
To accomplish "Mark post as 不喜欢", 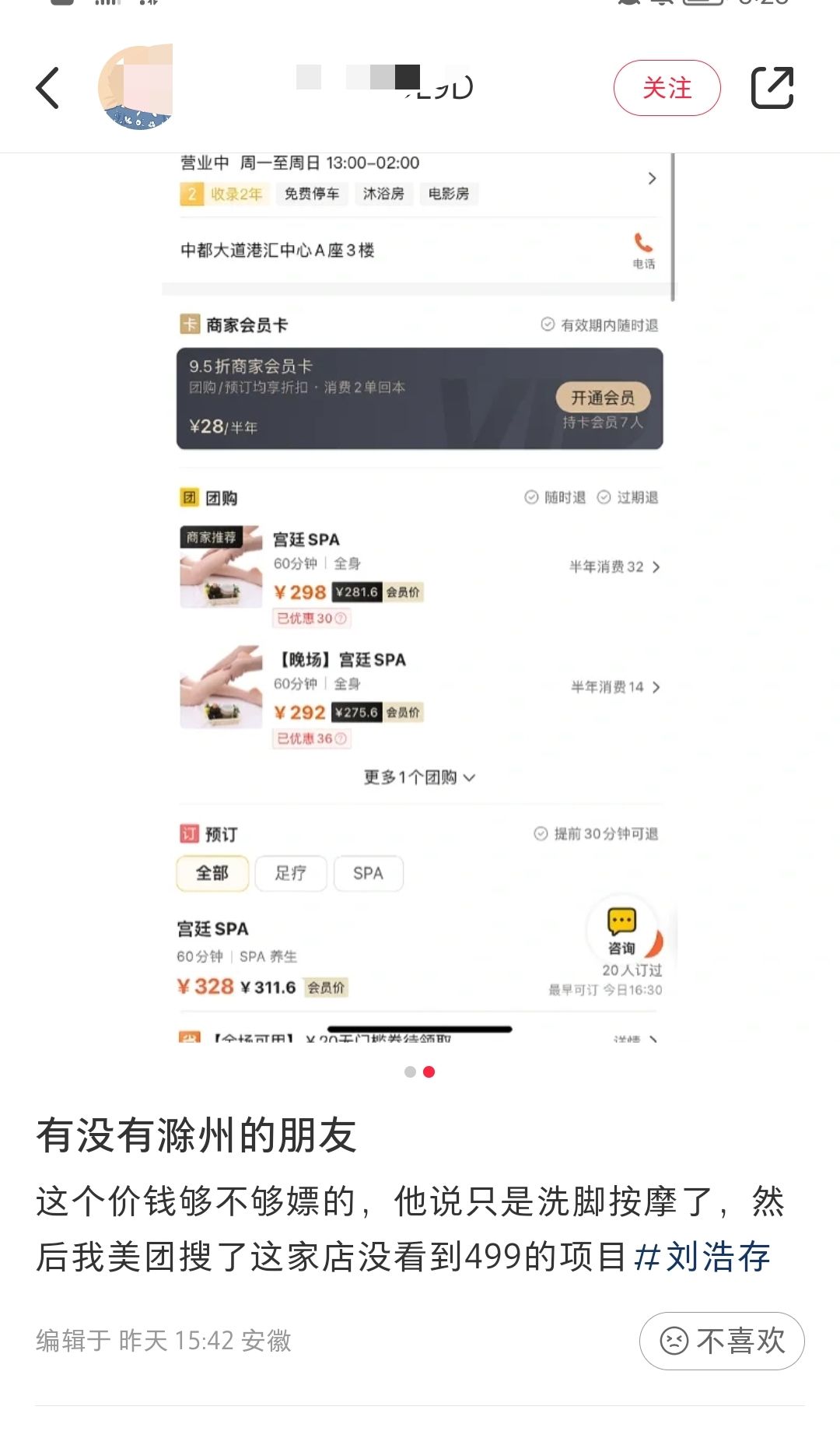I will click(722, 1341).
